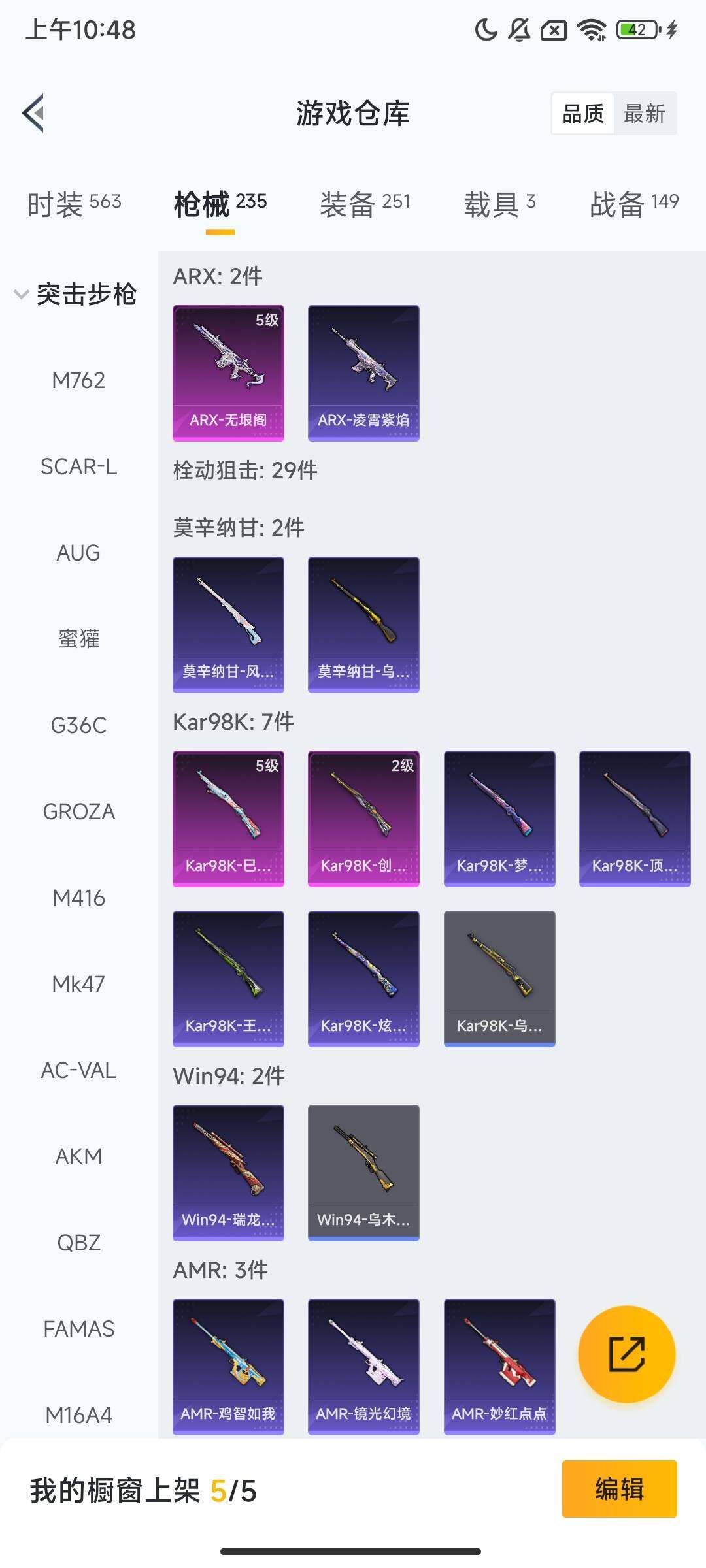Switch to the 时装 tab
706x1568 pixels.
[75, 204]
